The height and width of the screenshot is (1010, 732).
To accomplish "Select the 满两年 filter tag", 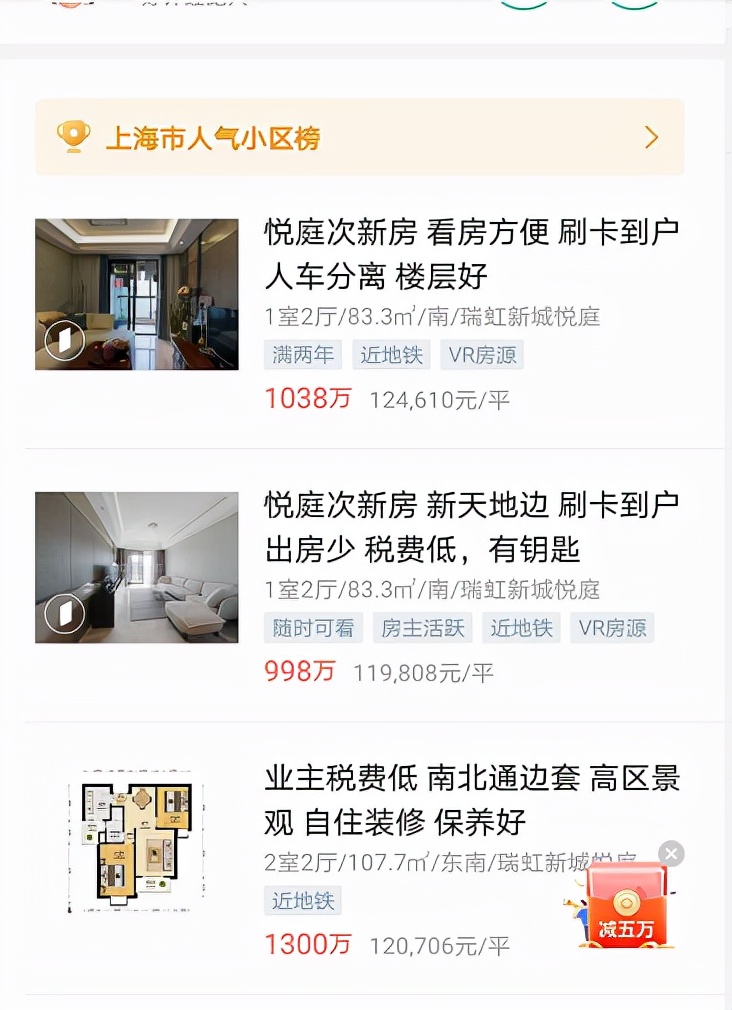I will pyautogui.click(x=303, y=355).
